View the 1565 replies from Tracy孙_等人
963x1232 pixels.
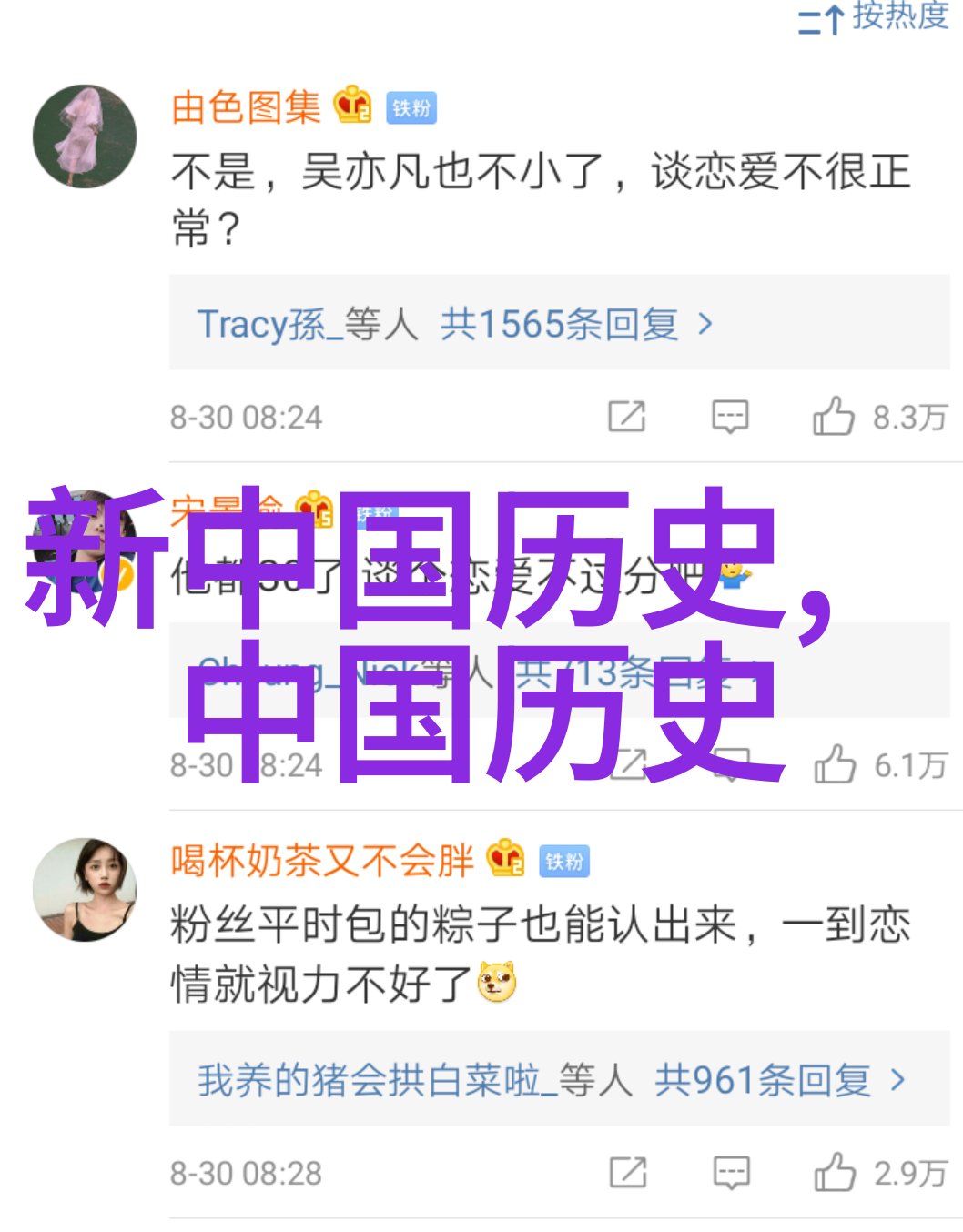pos(455,324)
